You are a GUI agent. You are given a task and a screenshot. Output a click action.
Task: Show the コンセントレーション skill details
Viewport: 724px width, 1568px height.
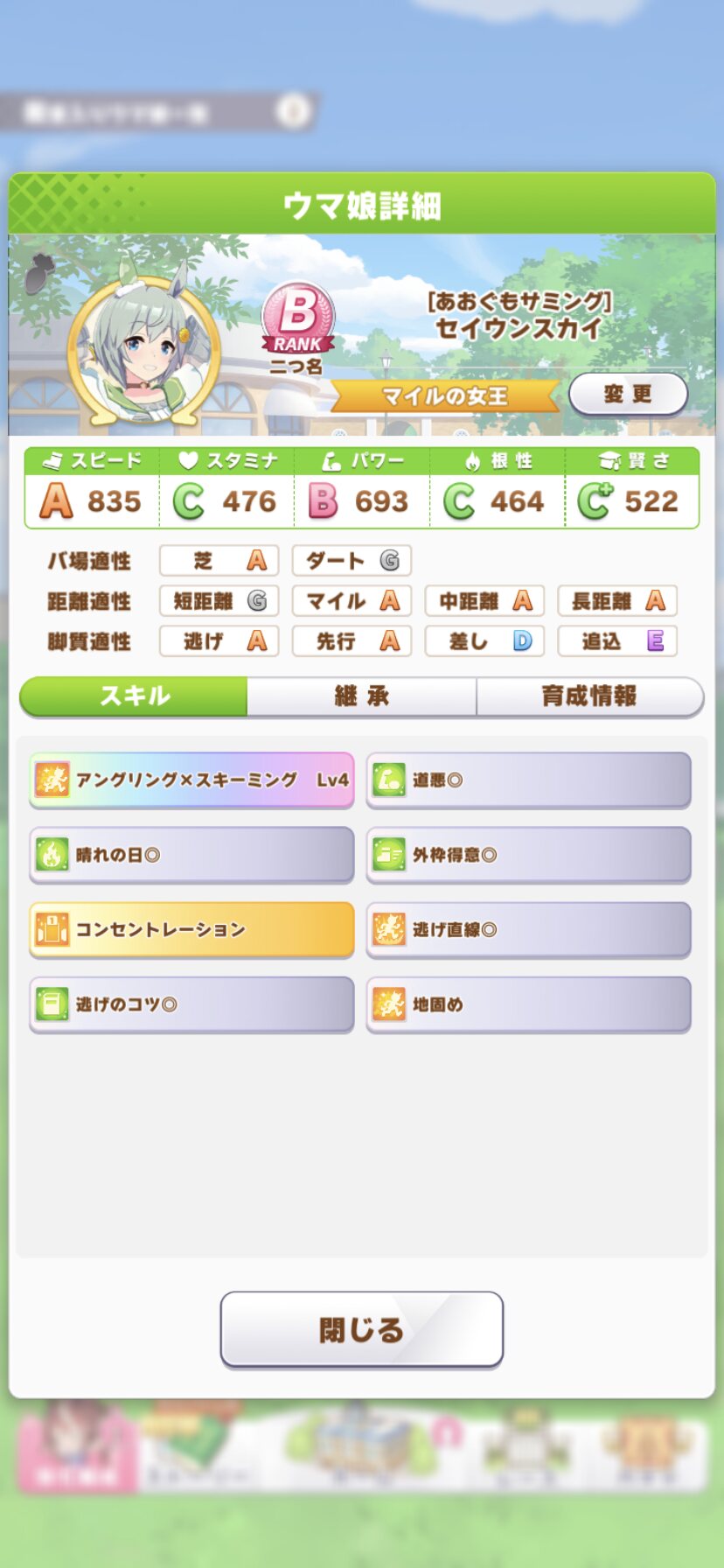click(191, 929)
